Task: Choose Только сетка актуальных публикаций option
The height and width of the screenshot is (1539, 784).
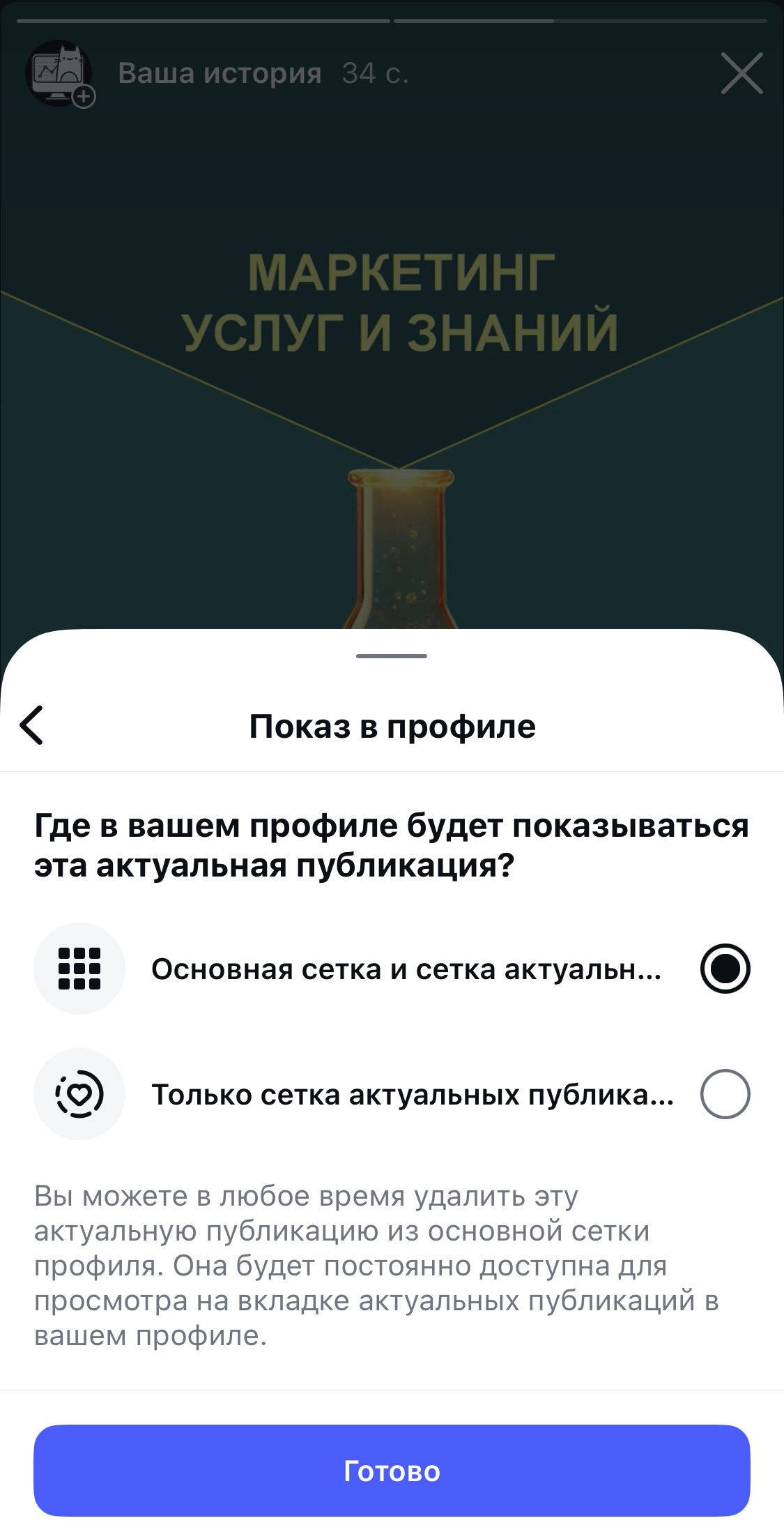Action: [725, 1094]
